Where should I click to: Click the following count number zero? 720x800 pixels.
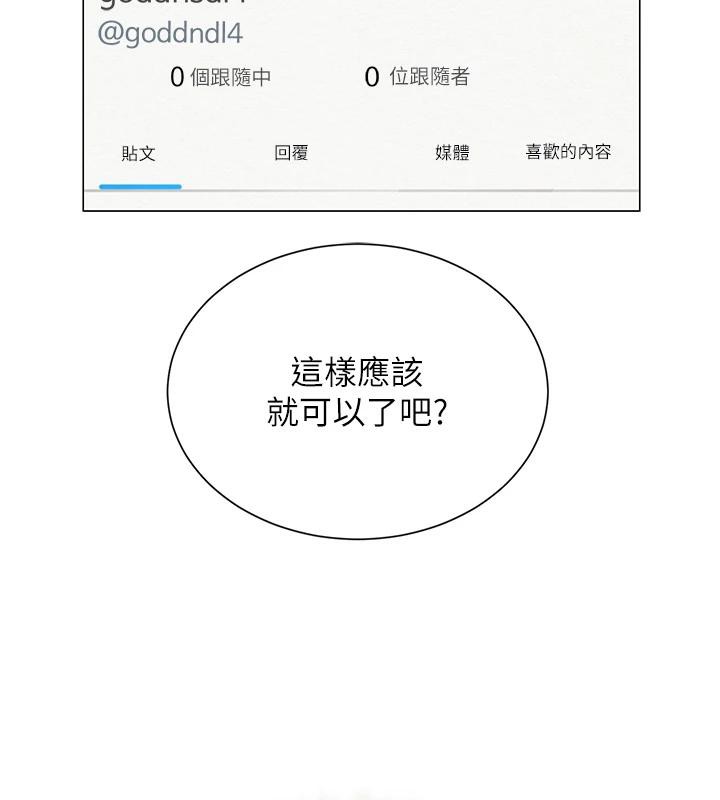pyautogui.click(x=175, y=76)
